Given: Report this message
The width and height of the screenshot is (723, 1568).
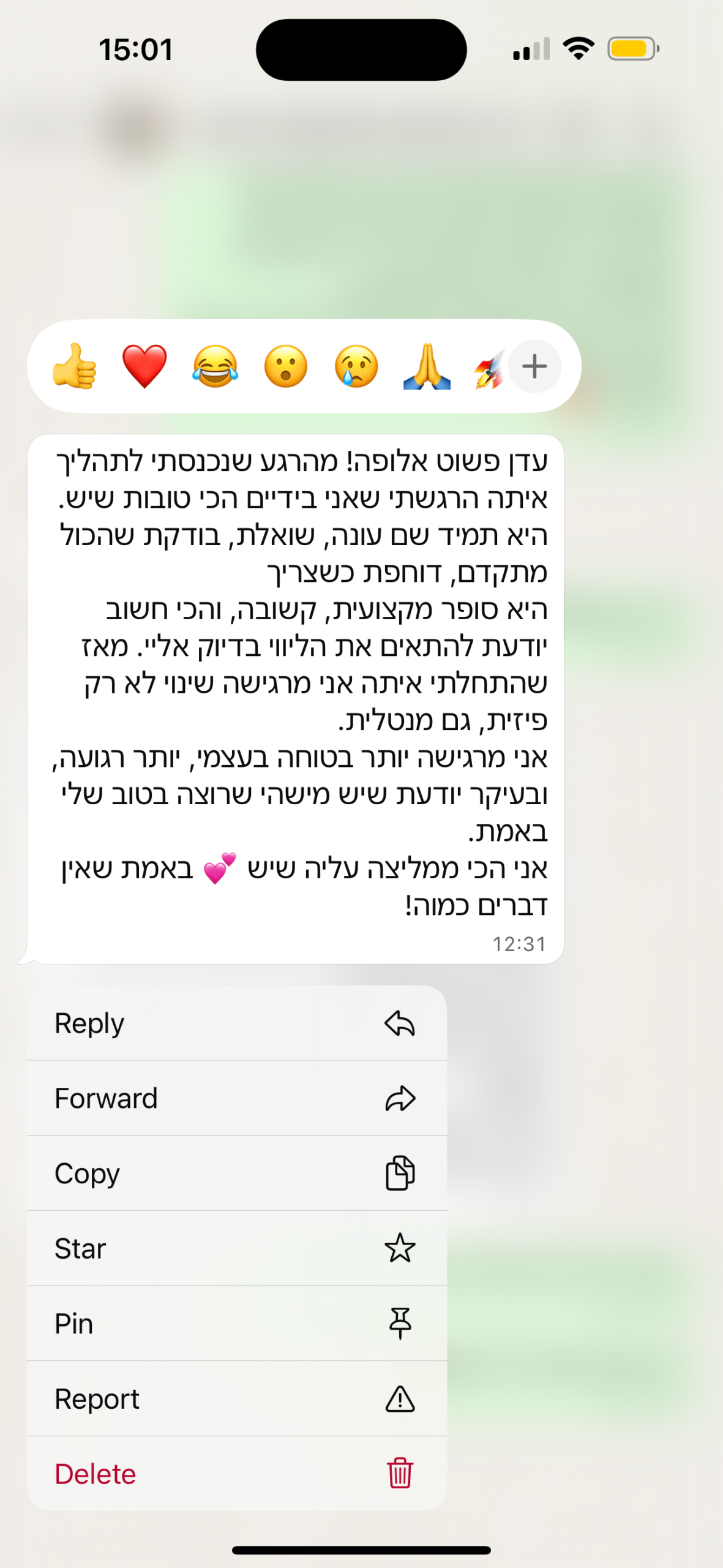Looking at the screenshot, I should point(236,1399).
